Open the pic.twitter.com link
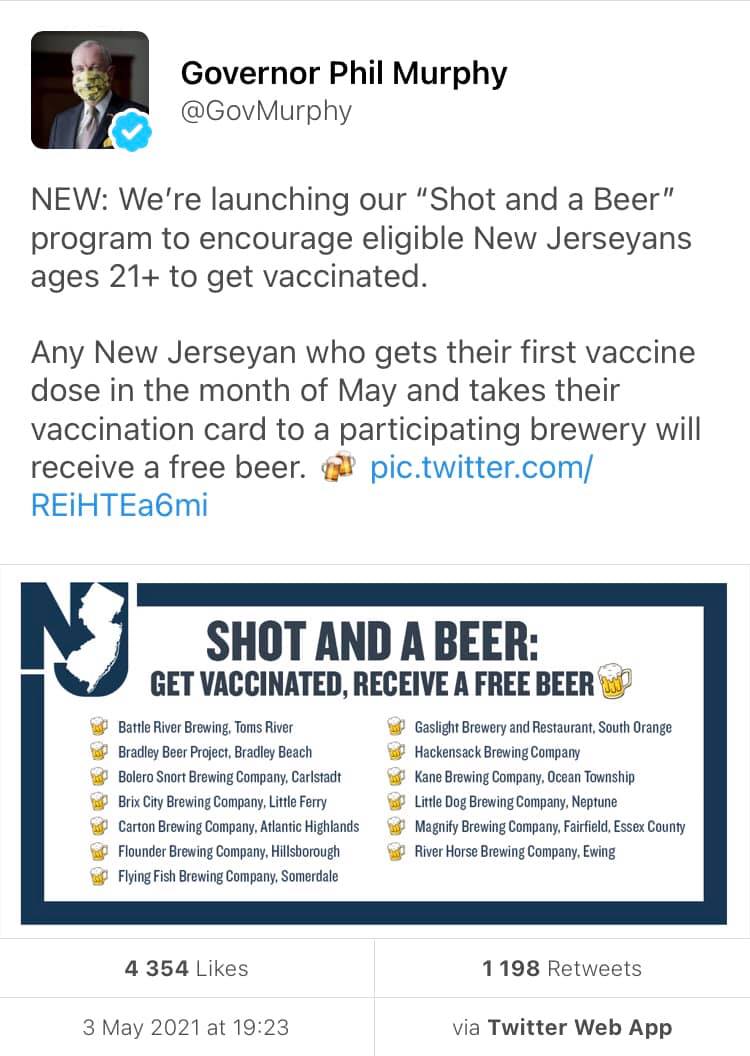The height and width of the screenshot is (1056, 750). (481, 468)
